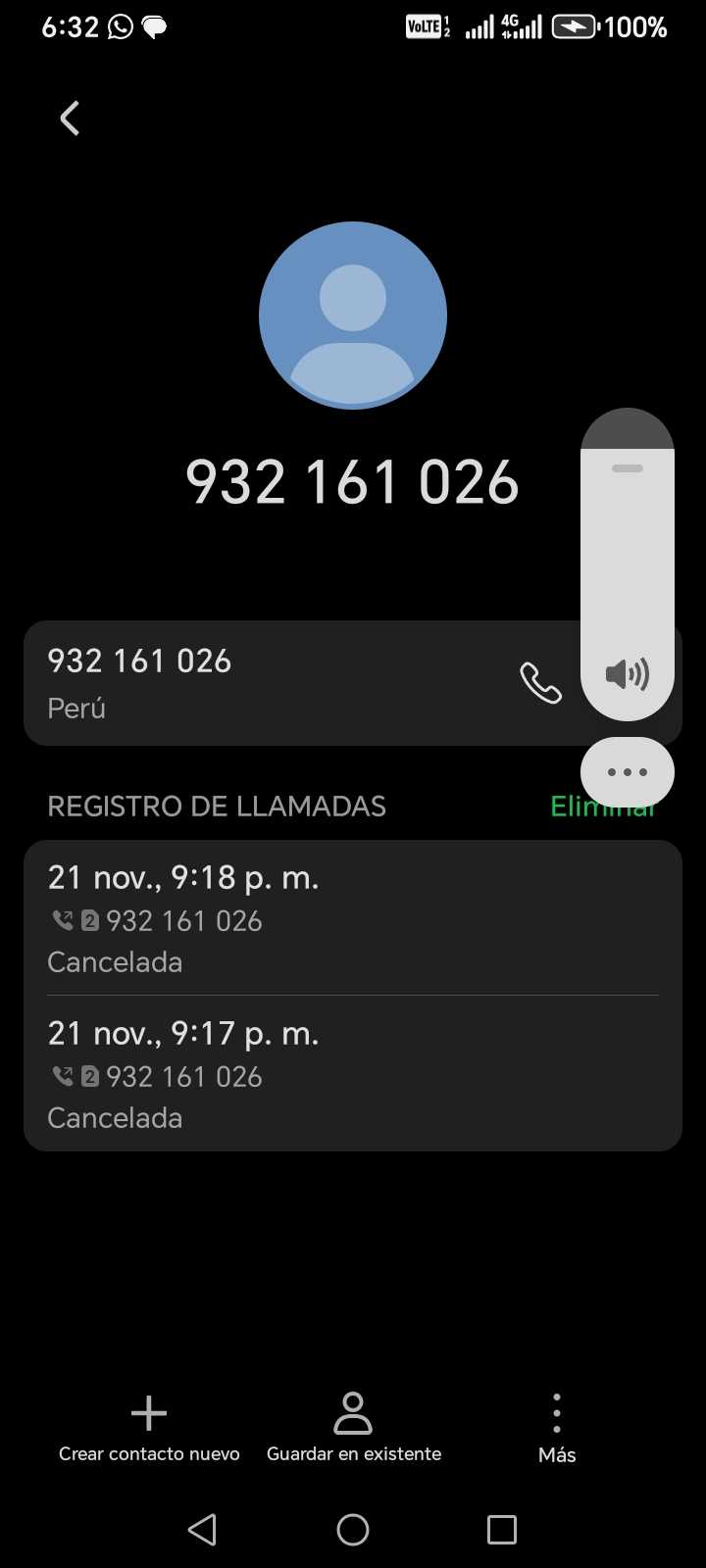Return to the home screen via the navigation bar
The width and height of the screenshot is (706, 1568).
[x=353, y=1529]
